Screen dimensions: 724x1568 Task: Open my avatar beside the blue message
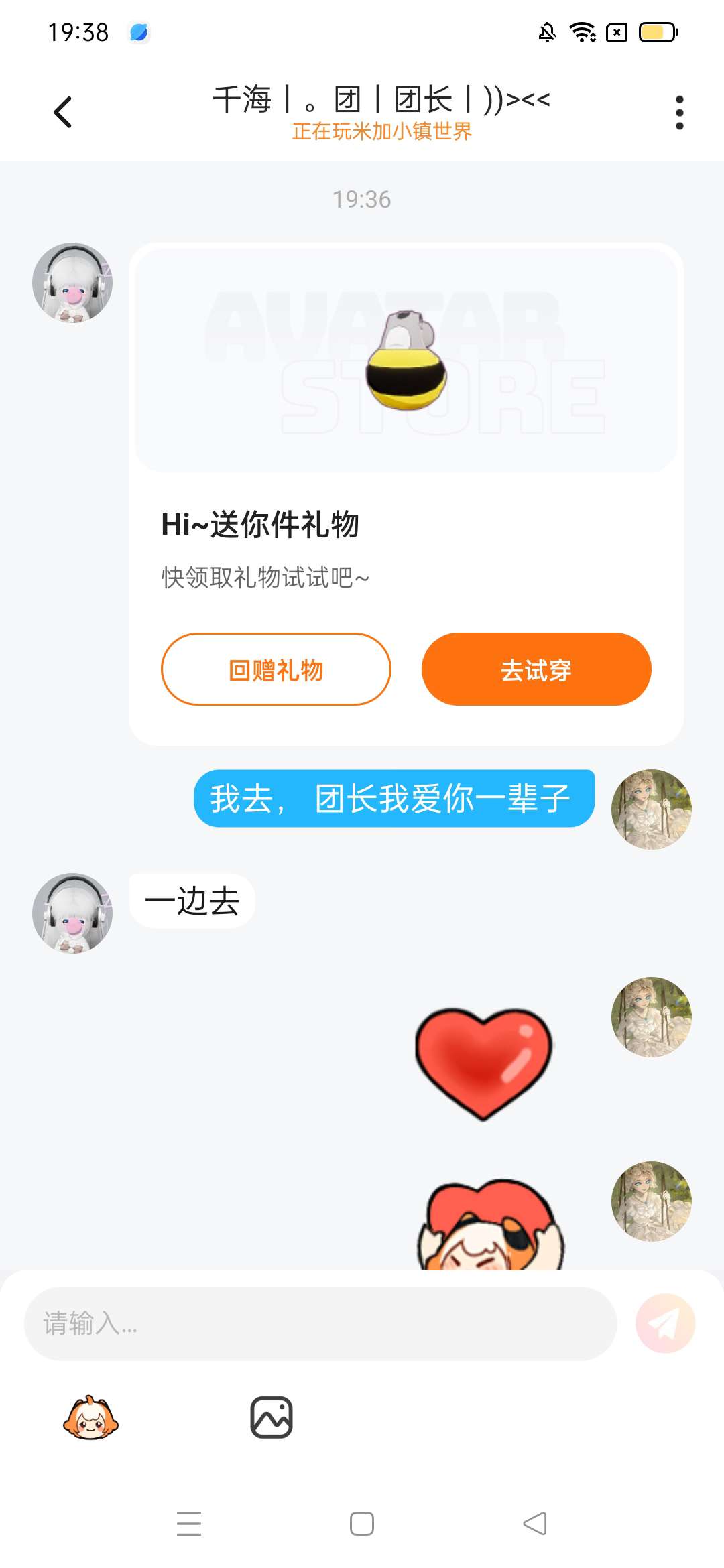[651, 809]
